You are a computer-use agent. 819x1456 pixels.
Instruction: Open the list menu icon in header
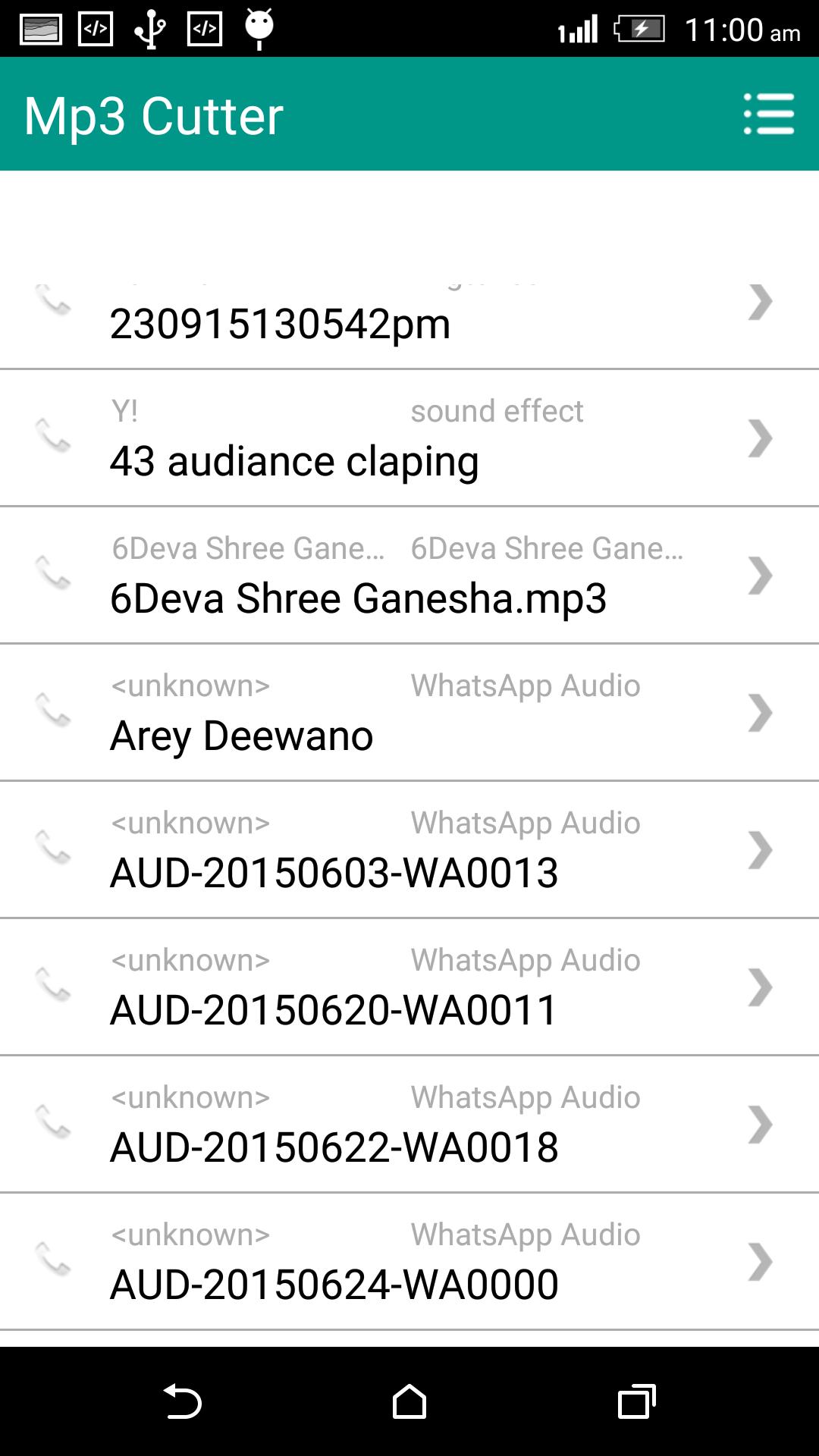point(768,115)
